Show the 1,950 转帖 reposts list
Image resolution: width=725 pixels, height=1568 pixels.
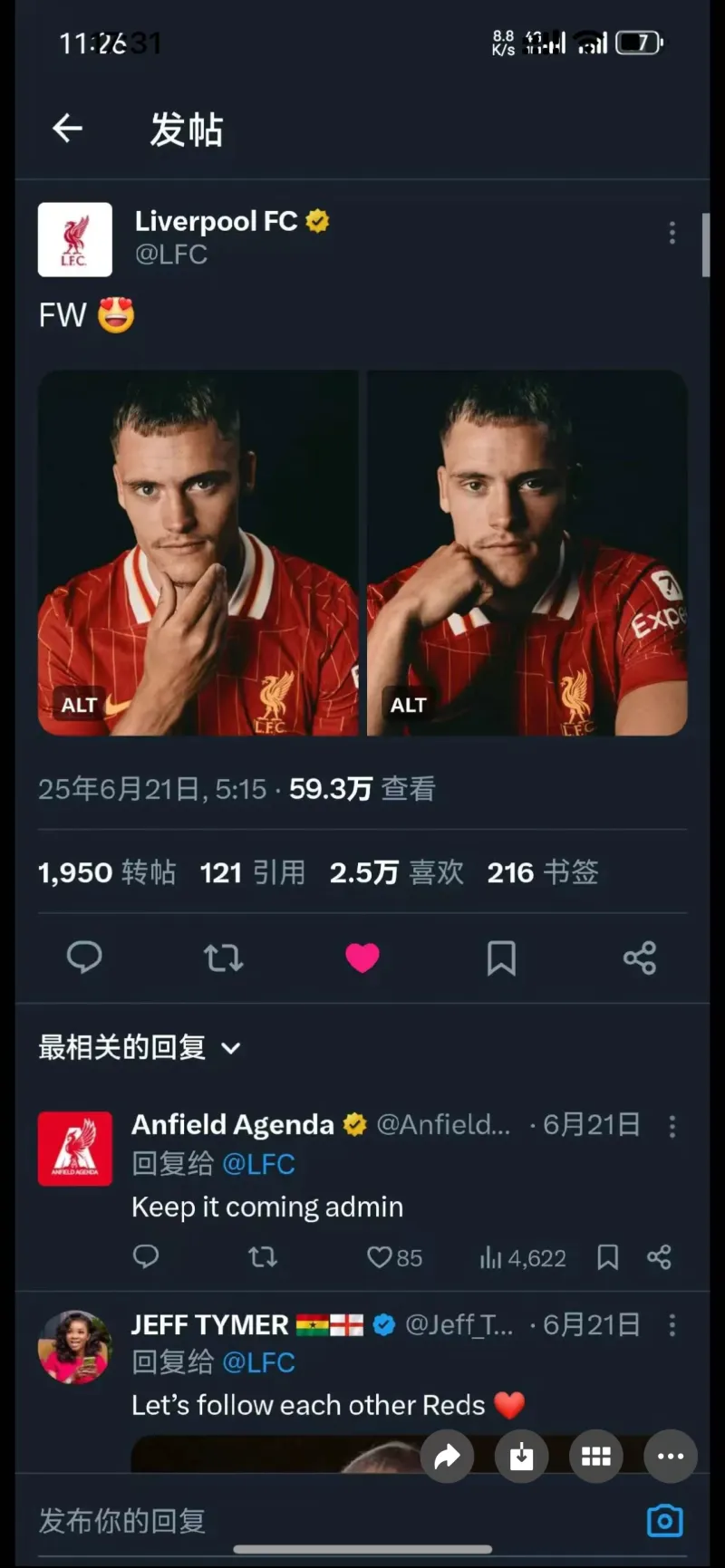point(107,872)
